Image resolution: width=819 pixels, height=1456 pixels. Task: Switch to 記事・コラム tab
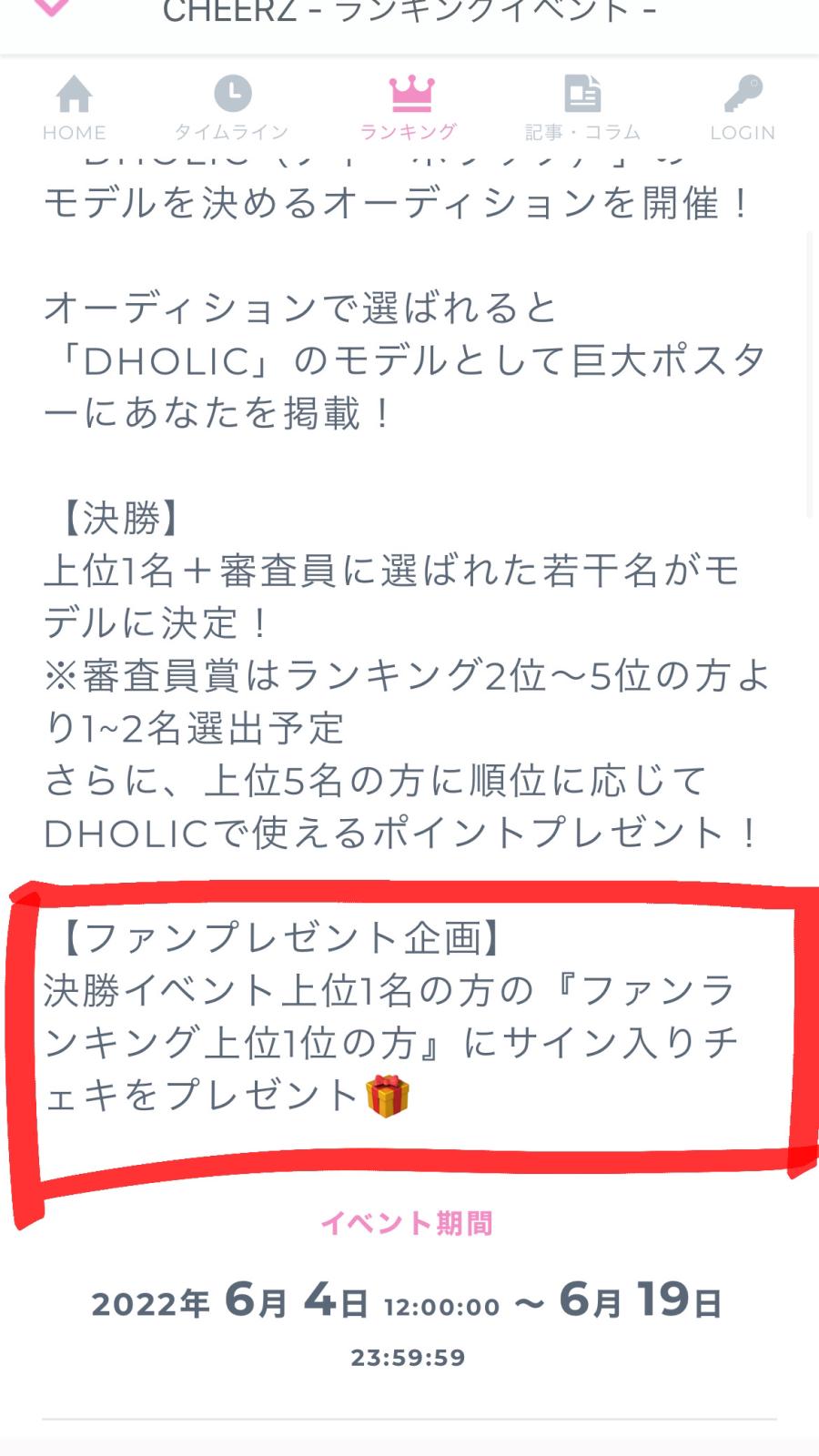(582, 108)
